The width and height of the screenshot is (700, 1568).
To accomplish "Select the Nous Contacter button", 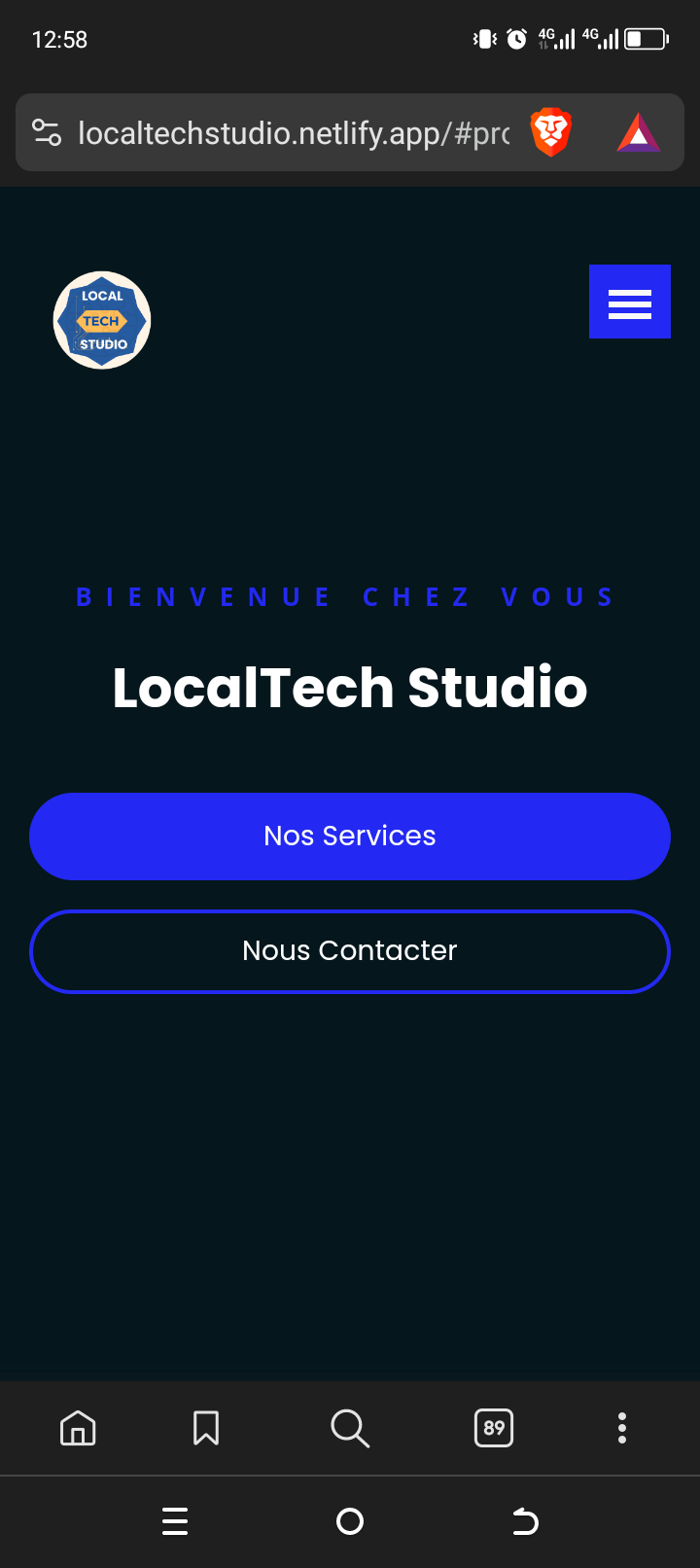I will click(350, 951).
